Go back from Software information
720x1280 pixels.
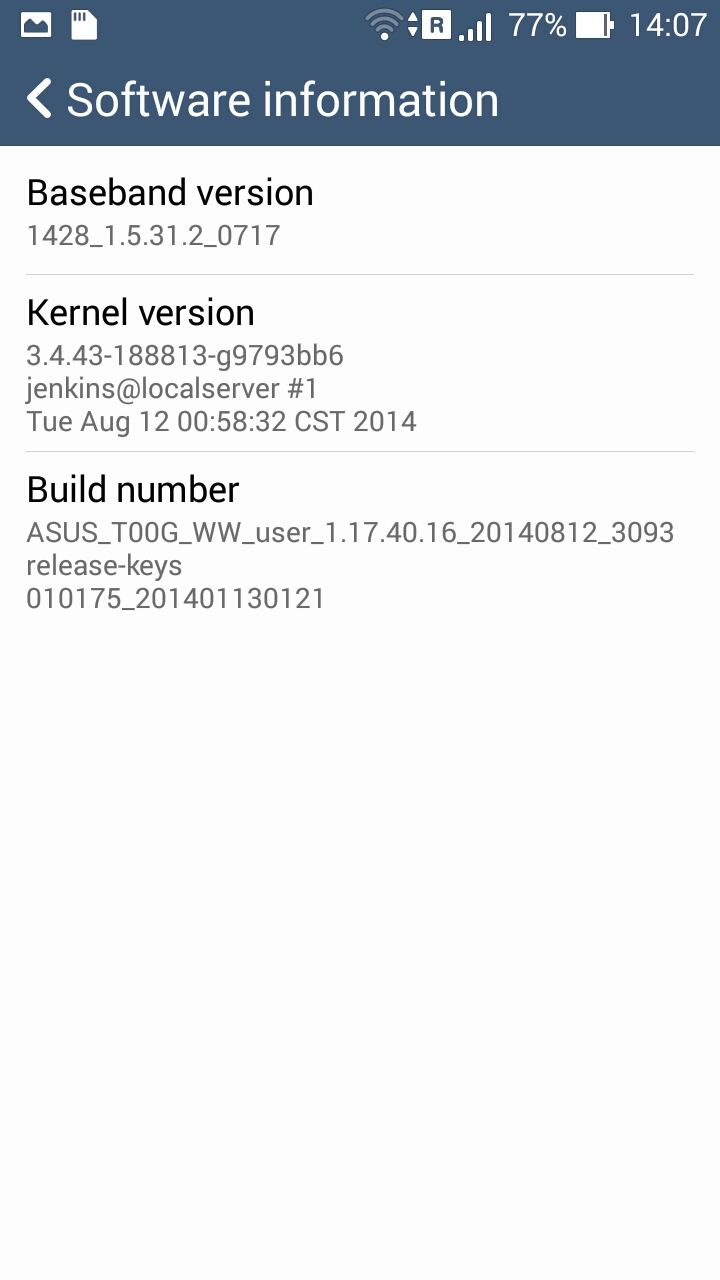coord(40,100)
